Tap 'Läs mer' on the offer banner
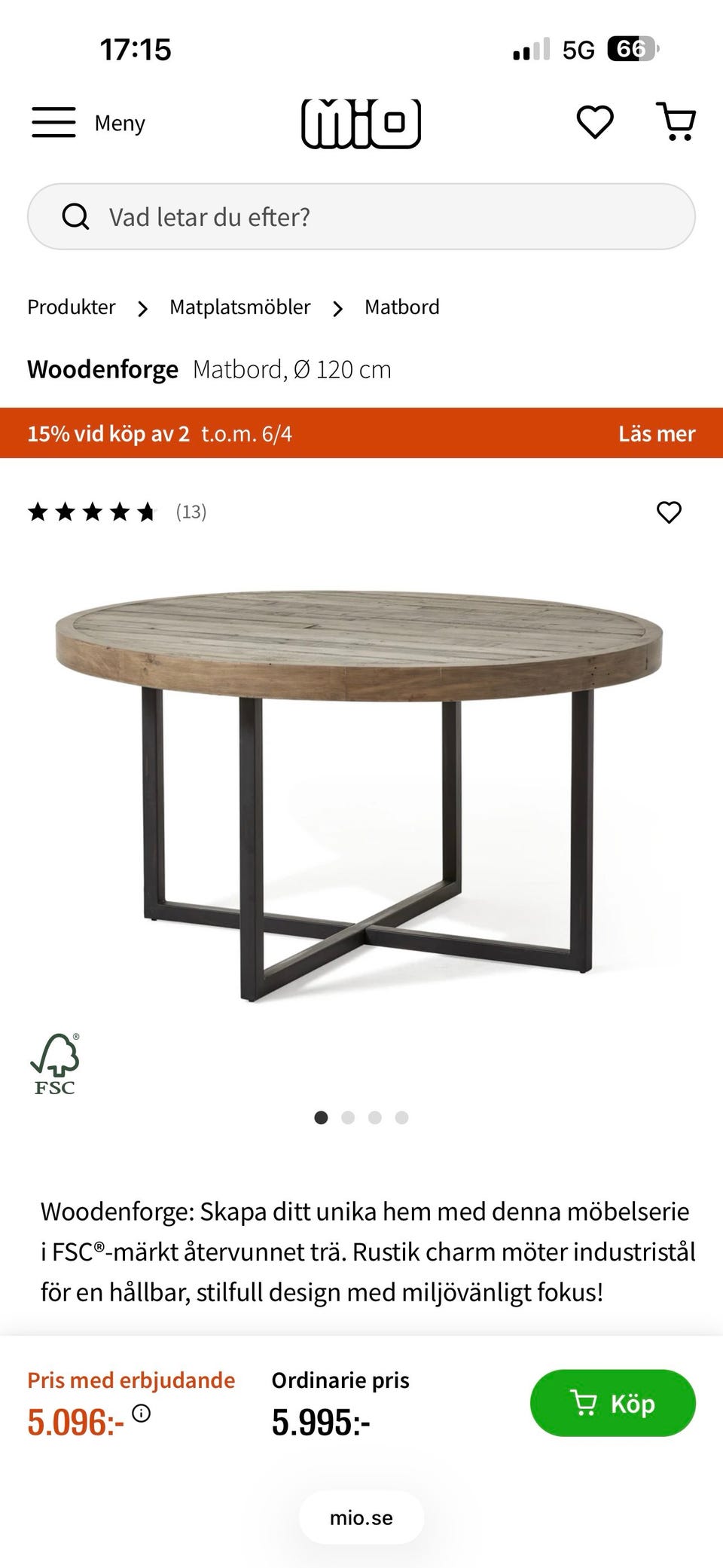The width and height of the screenshot is (723, 1568). [x=656, y=434]
